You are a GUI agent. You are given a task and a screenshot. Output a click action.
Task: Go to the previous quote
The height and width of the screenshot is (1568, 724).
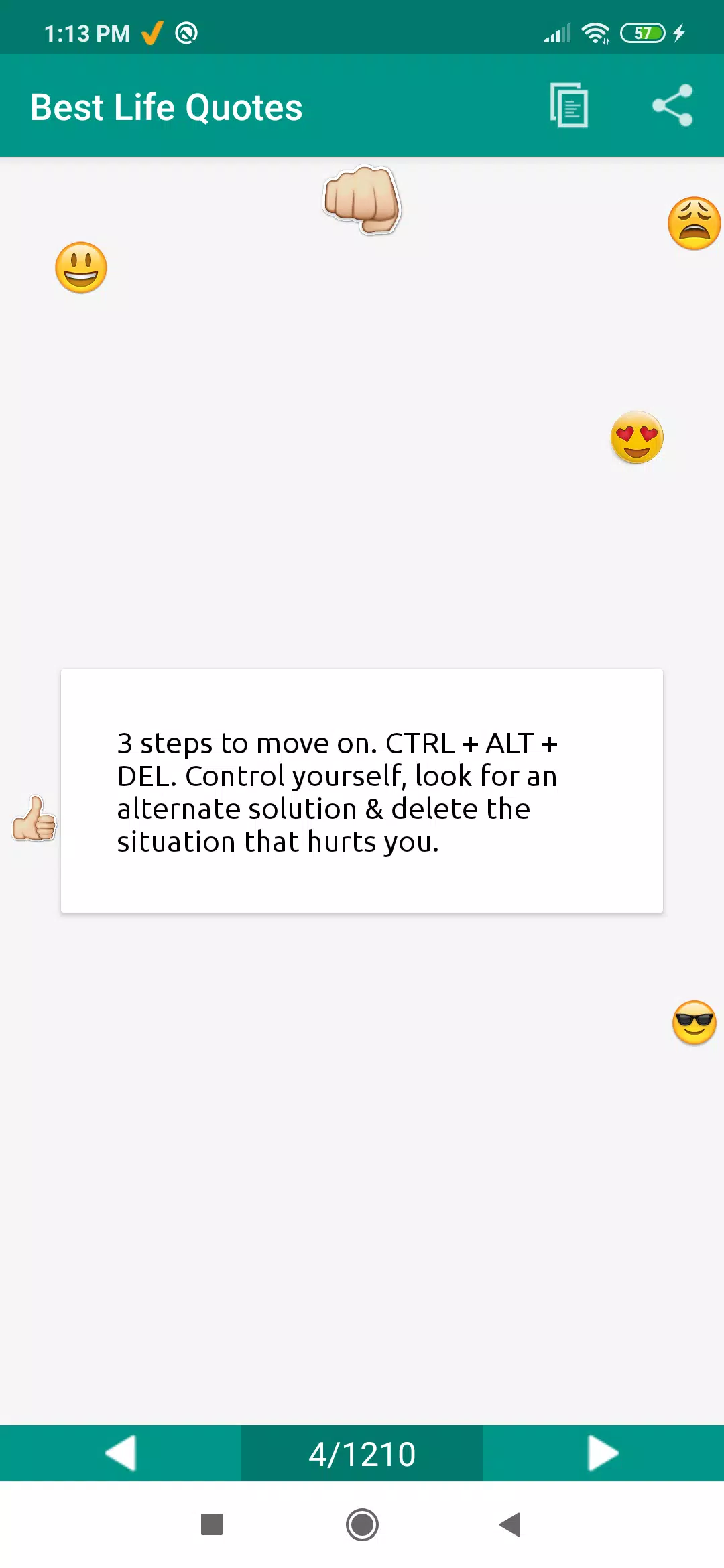pos(121,1453)
